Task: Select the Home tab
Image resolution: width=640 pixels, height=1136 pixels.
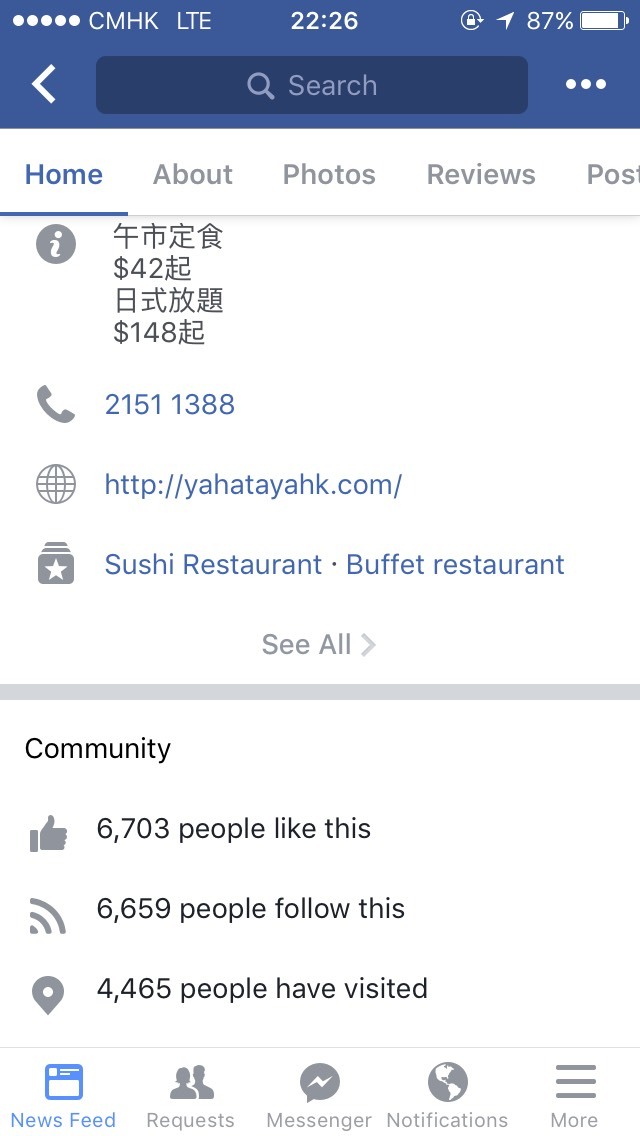Action: [x=64, y=175]
